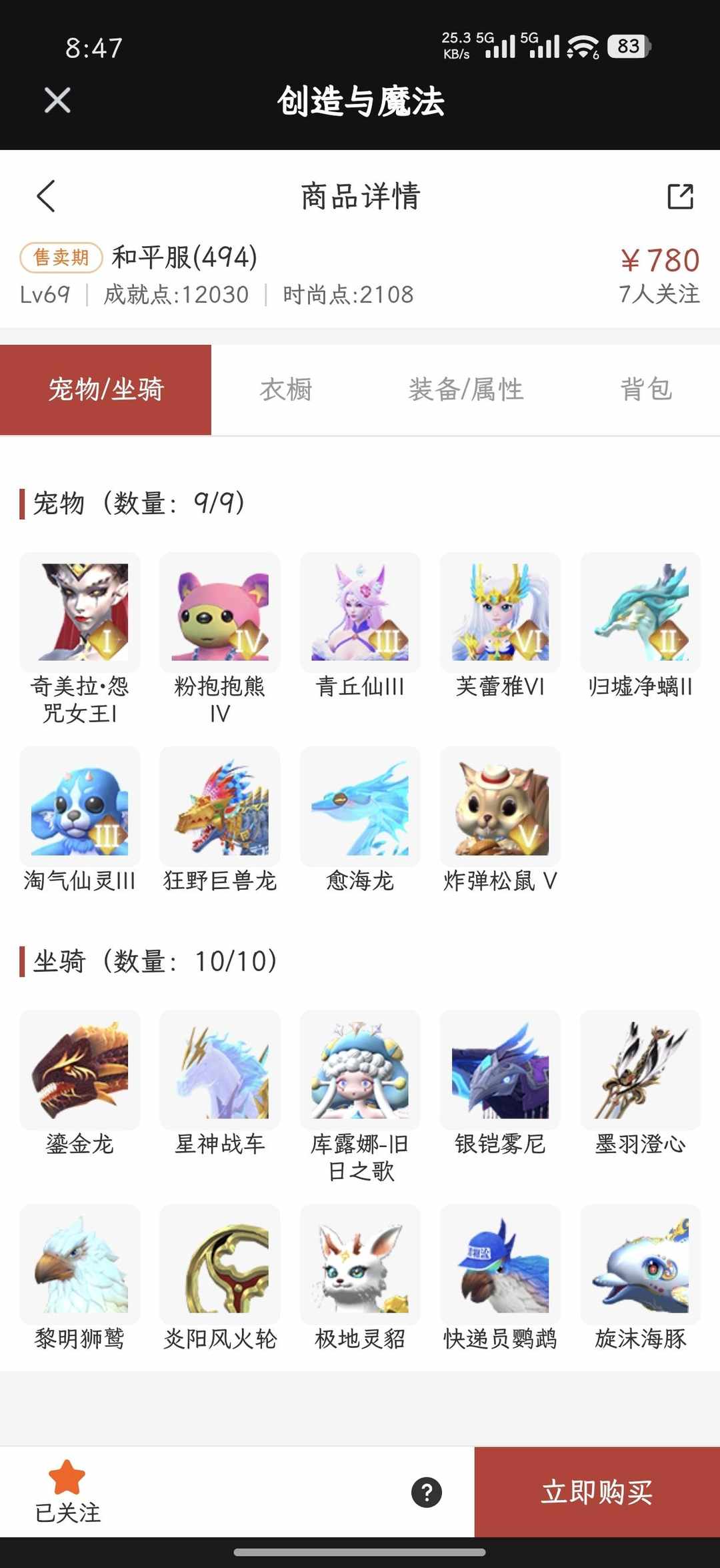The image size is (720, 1568).
Task: Open the 装备/属性 tab
Action: point(467,389)
